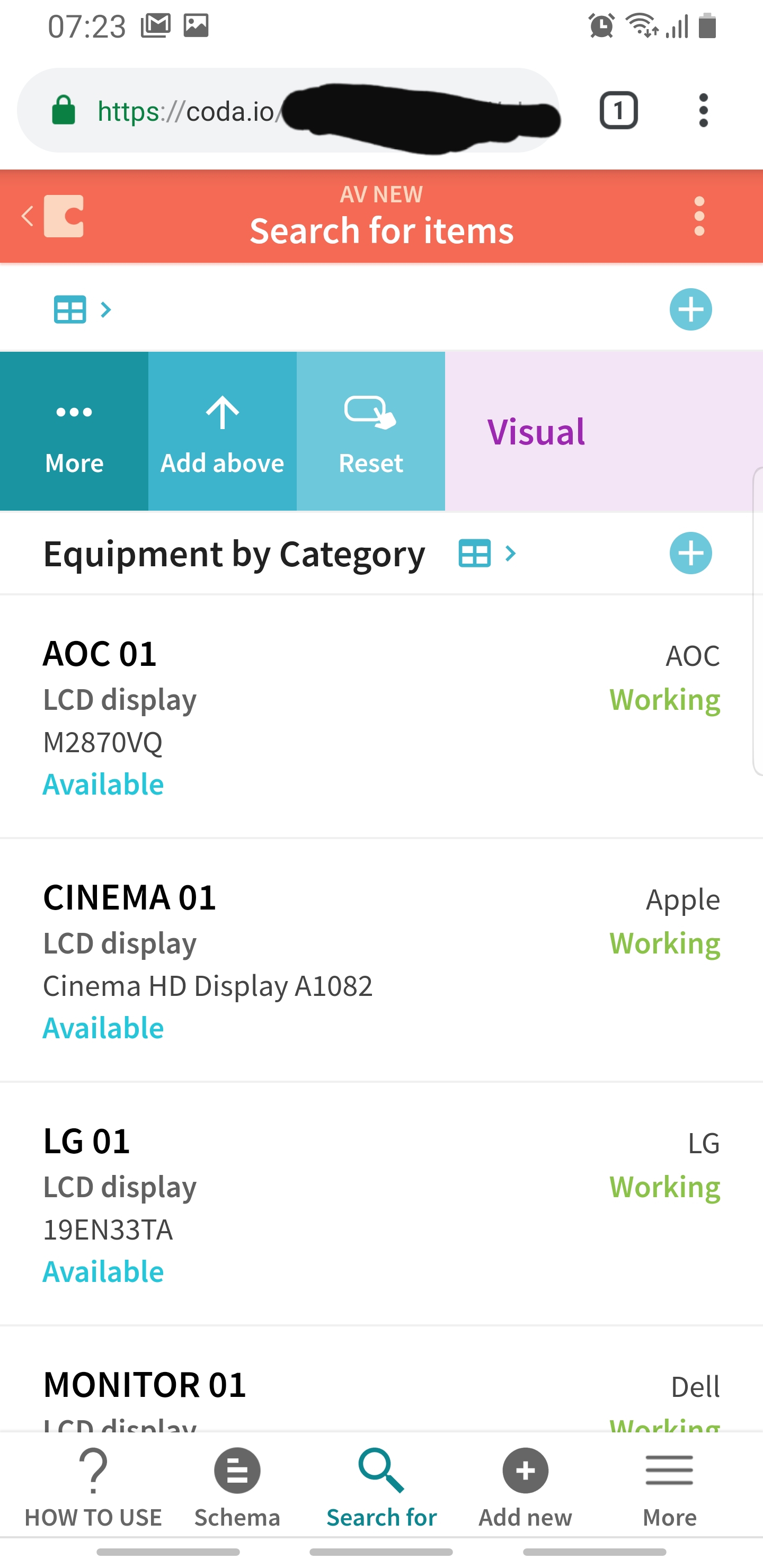Switch to the Schema tab
The height and width of the screenshot is (1568, 763).
pyautogui.click(x=237, y=1486)
